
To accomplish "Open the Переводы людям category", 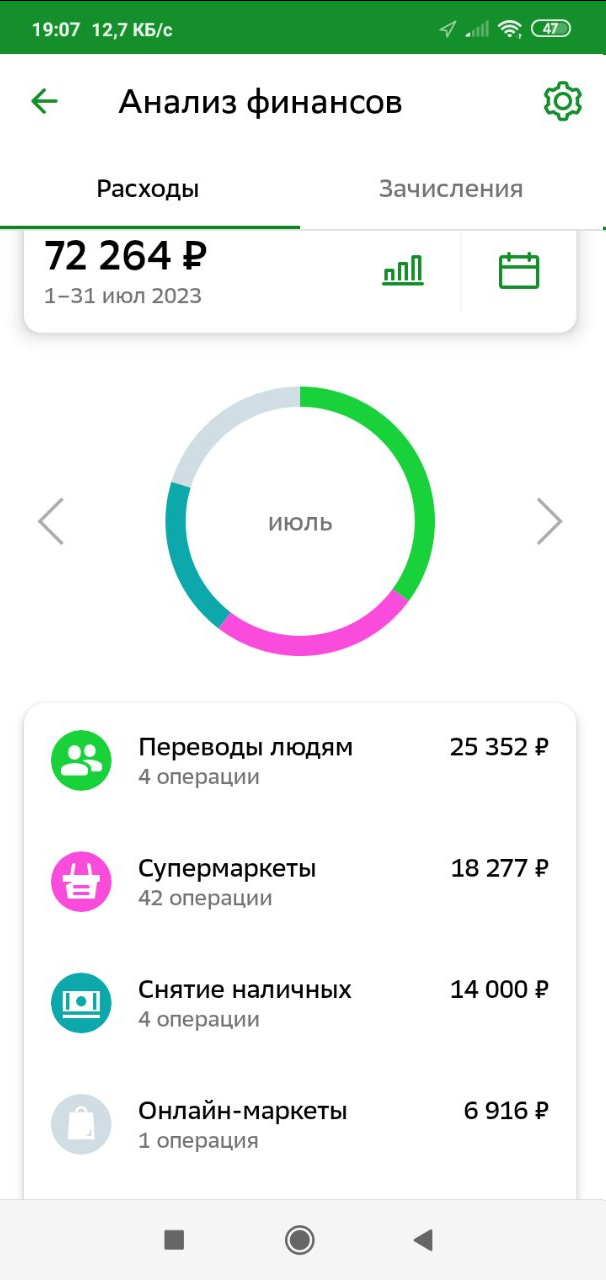I will click(300, 760).
